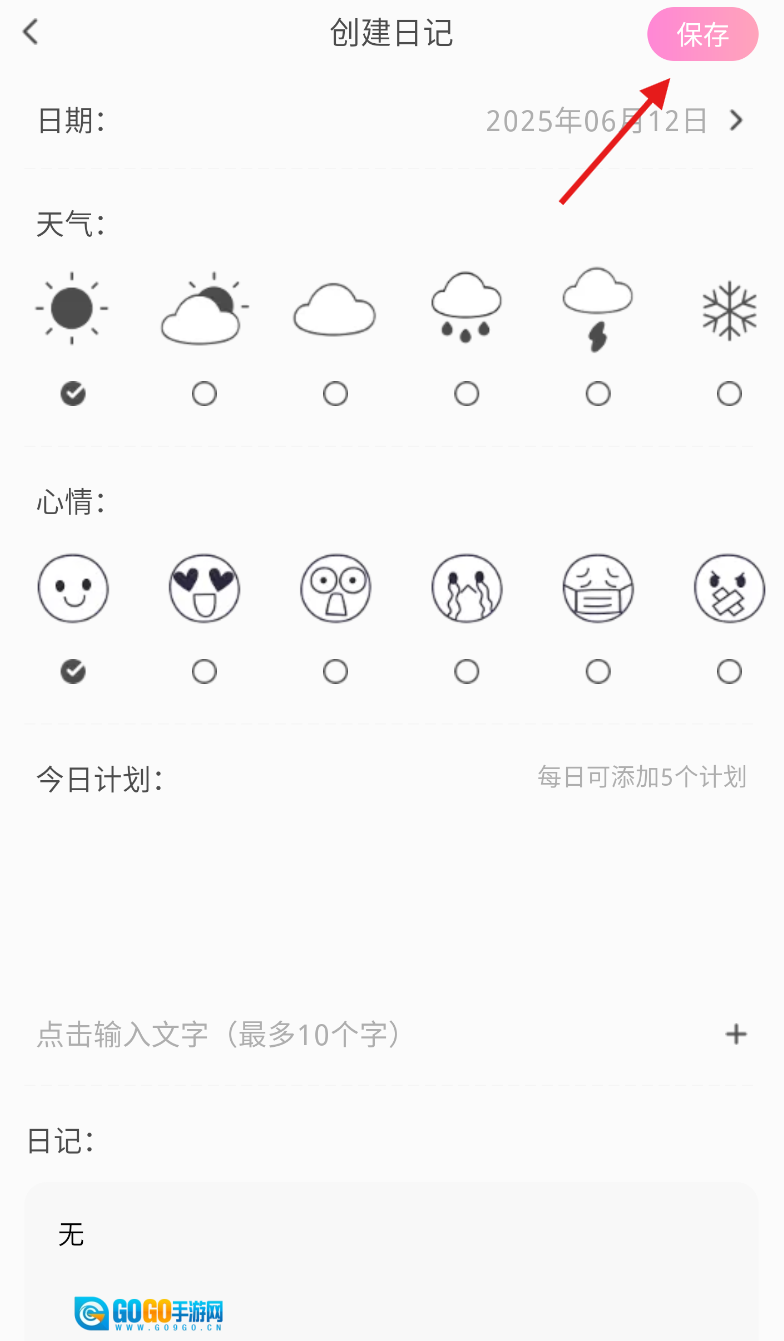Add a plan with the plus icon
This screenshot has width=784, height=1341.
736,1034
